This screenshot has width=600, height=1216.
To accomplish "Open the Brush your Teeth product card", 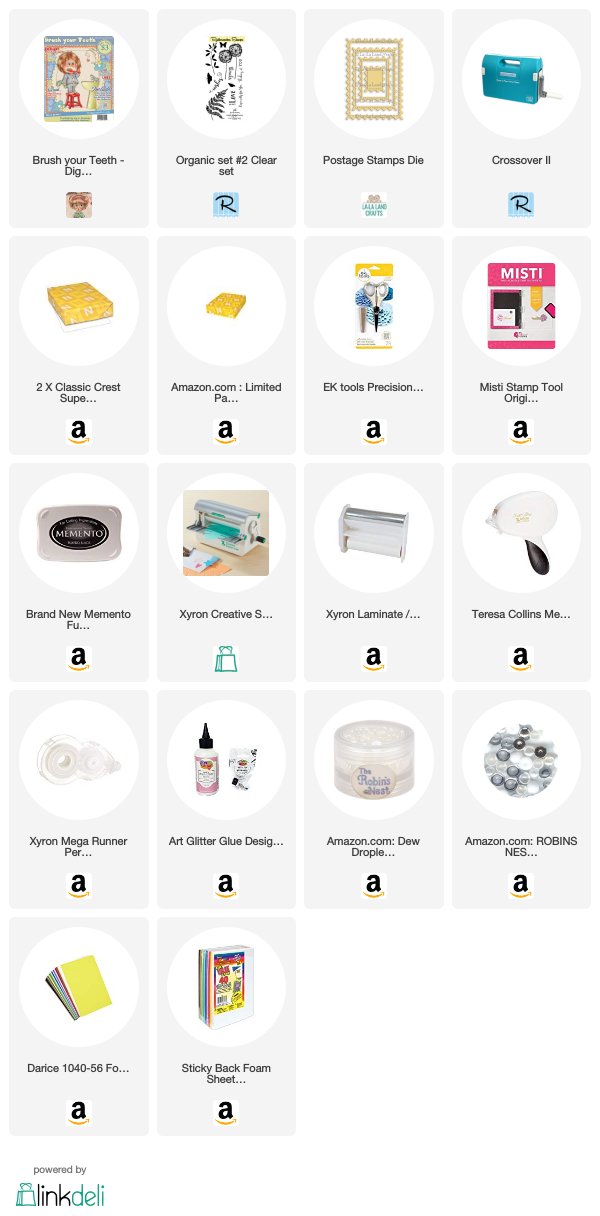I will (79, 118).
